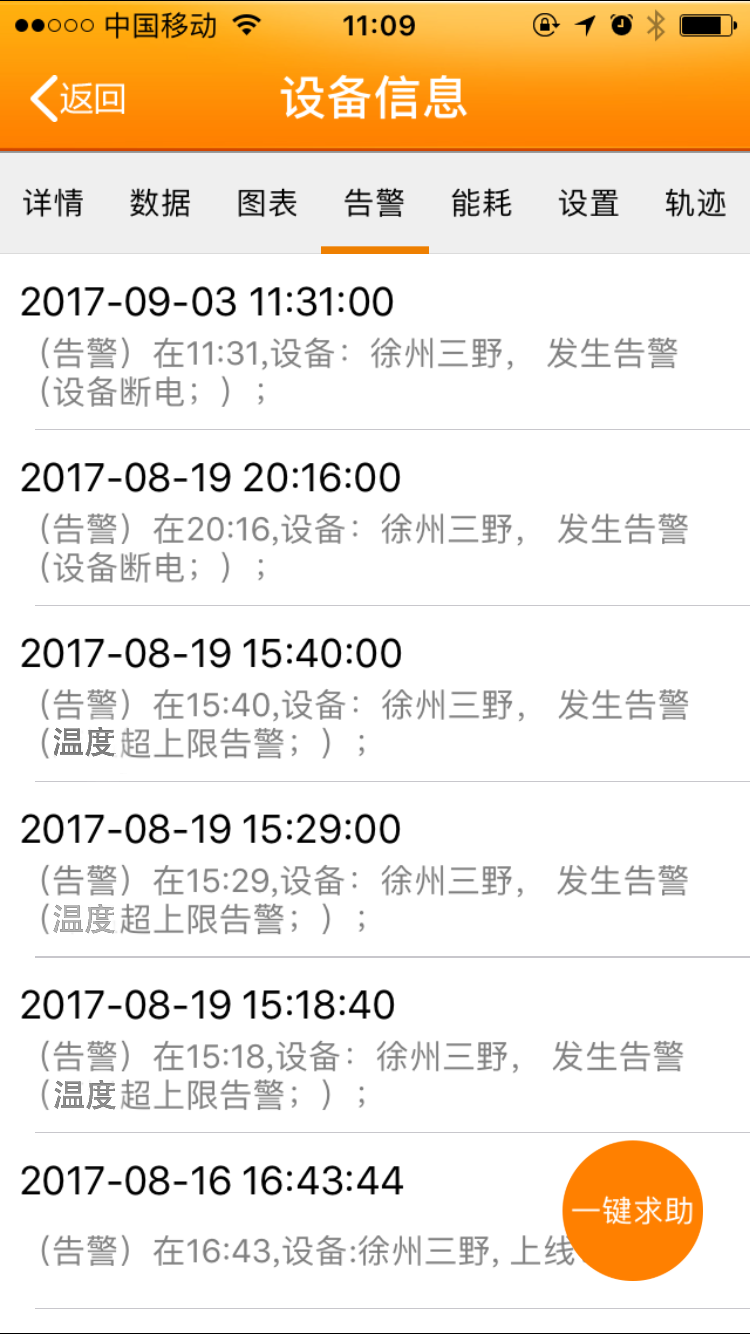View the 轨迹 tab

point(695,203)
